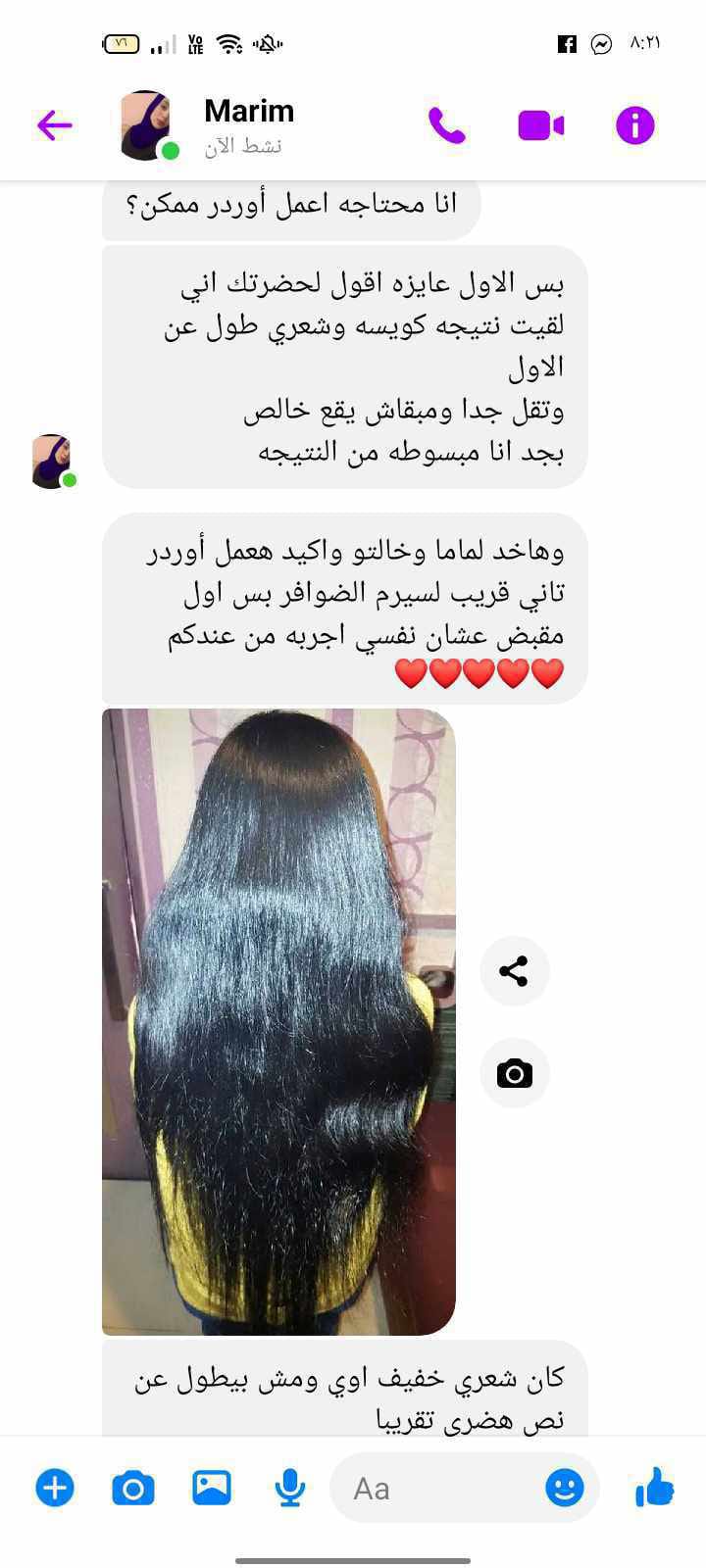
Task: Open conversation info for Marim
Action: 634,125
